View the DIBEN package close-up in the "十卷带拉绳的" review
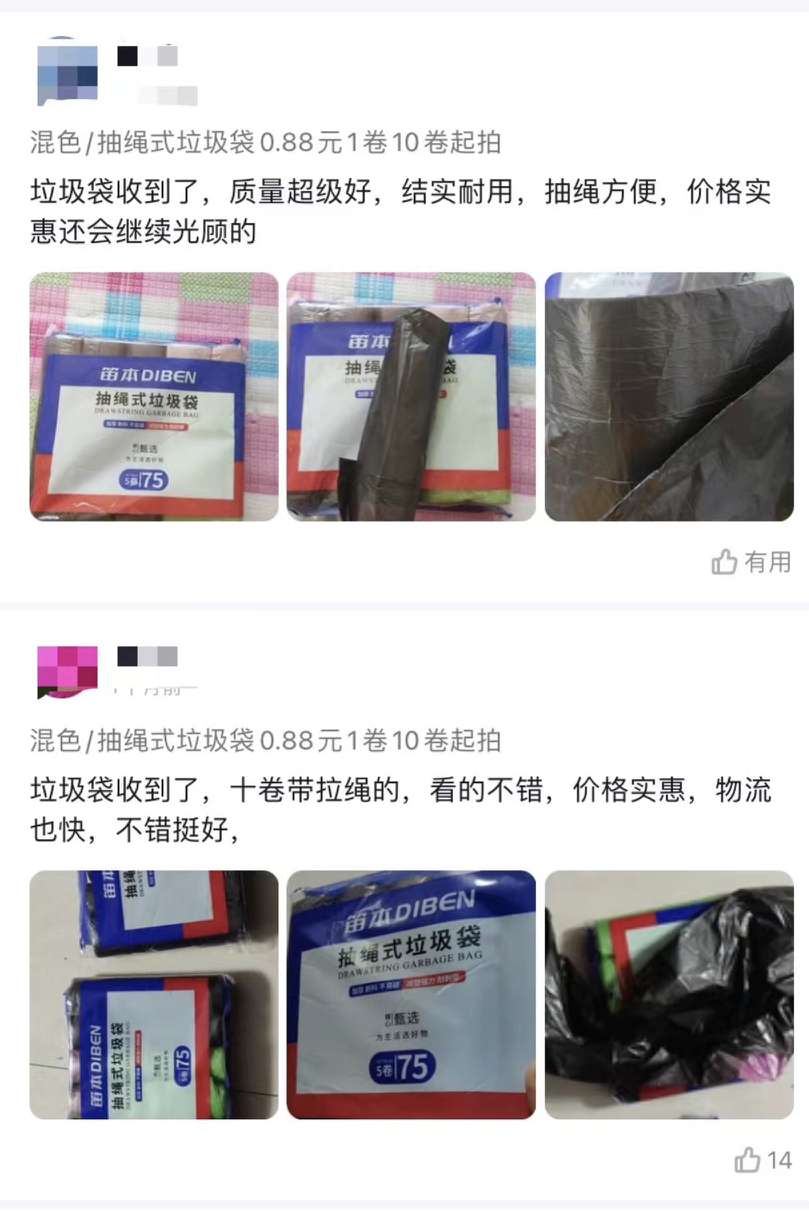Screen dimensions: 809x1212 [x=411, y=994]
